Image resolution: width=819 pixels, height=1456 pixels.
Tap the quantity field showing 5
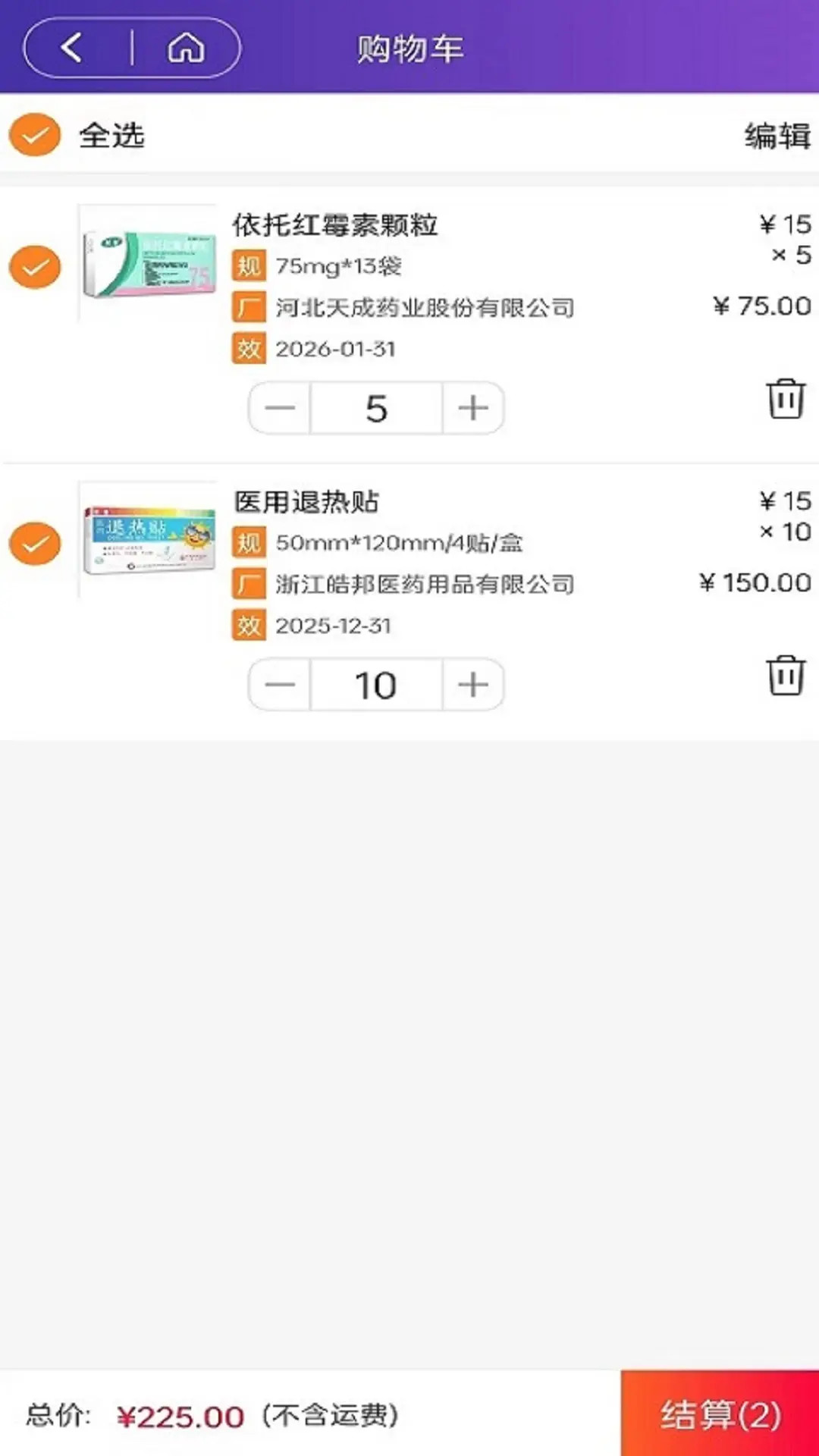click(376, 408)
